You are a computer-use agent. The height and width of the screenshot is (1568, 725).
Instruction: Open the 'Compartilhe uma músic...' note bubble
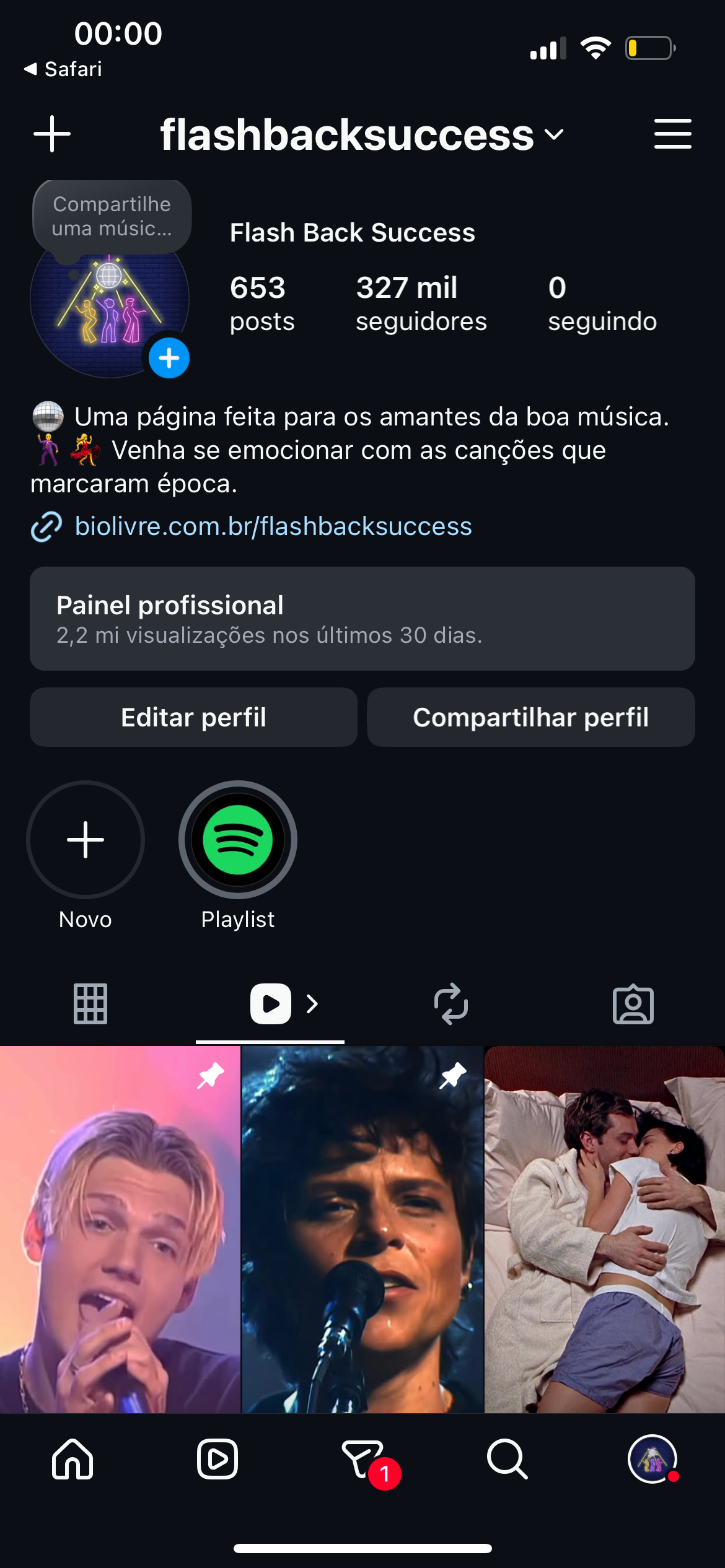[x=112, y=217]
